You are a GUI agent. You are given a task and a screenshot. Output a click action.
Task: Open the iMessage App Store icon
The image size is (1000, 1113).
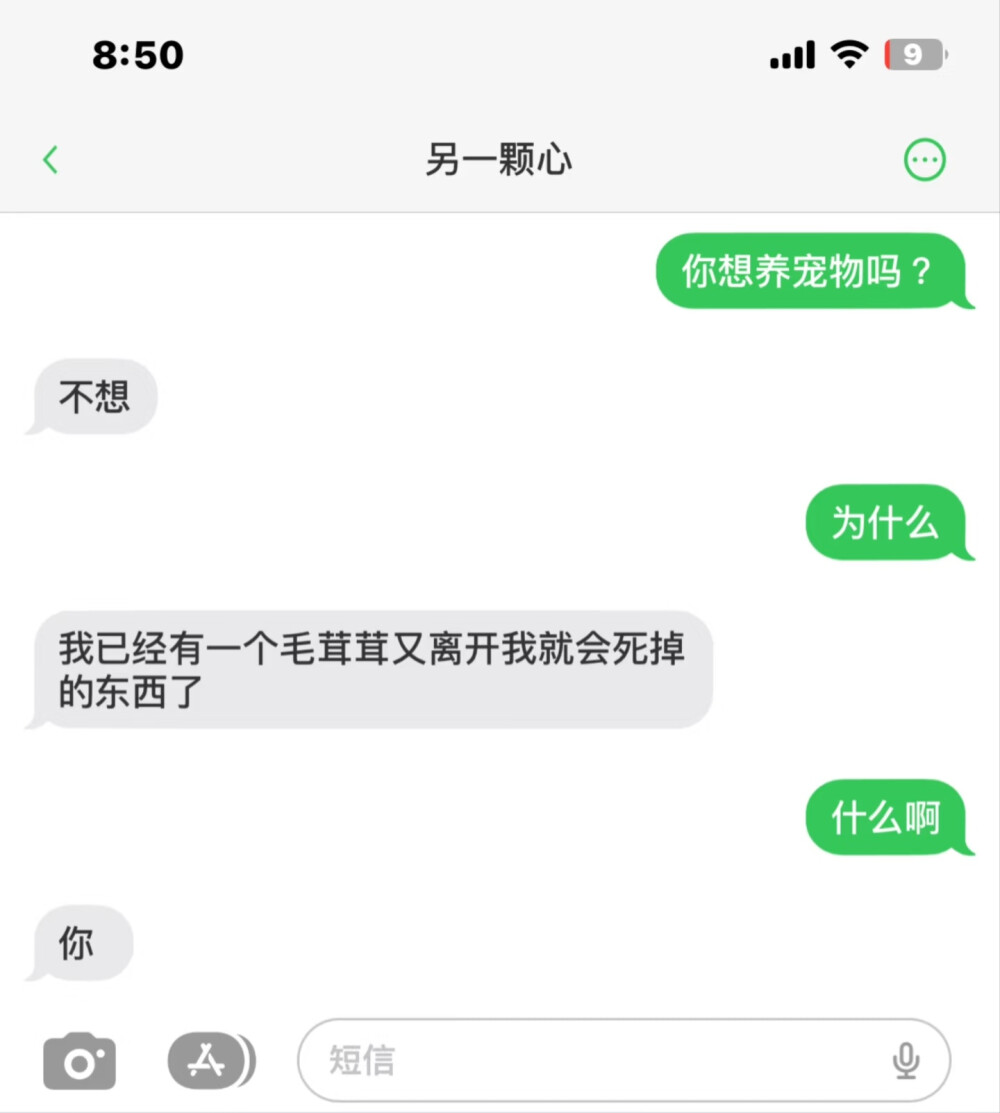coord(206,1060)
